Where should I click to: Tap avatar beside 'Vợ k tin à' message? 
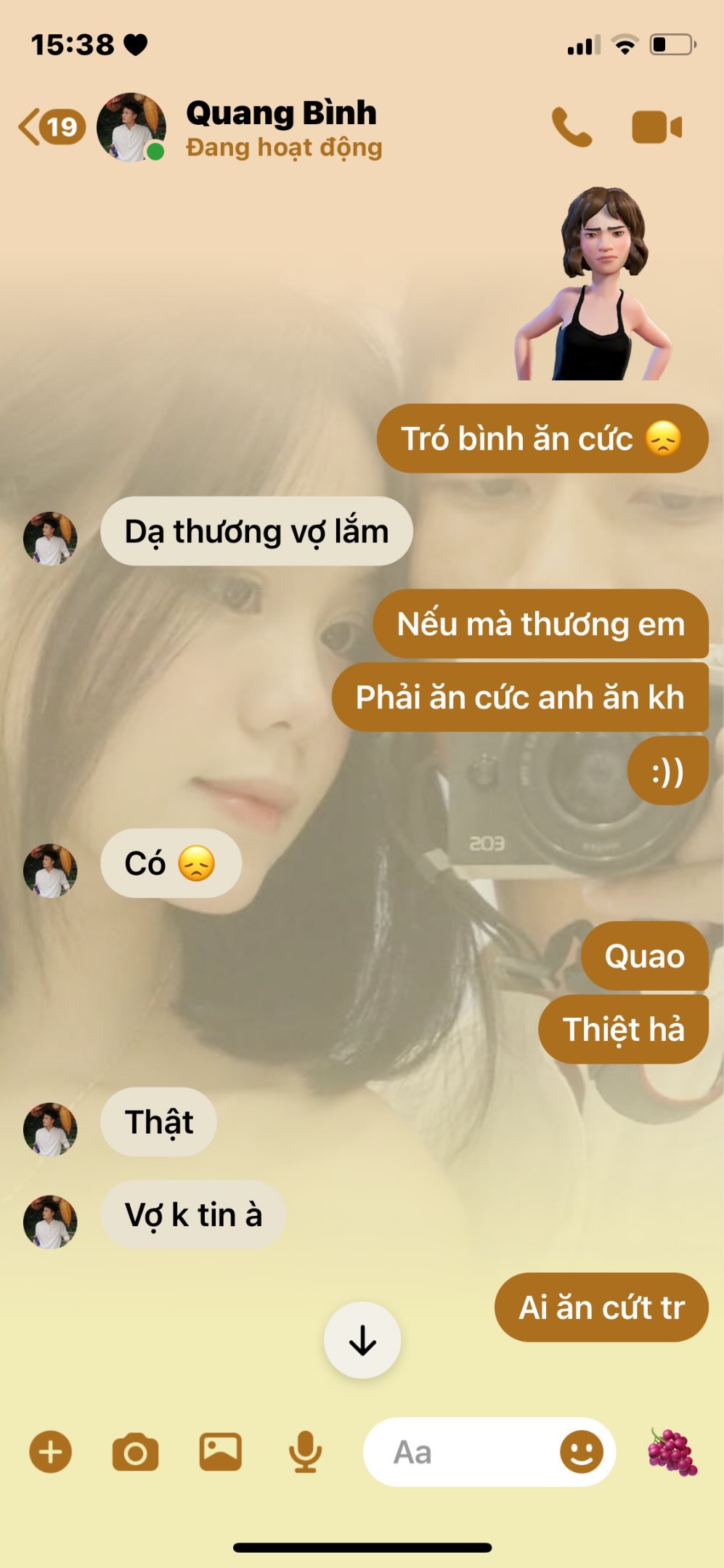pyautogui.click(x=50, y=1222)
